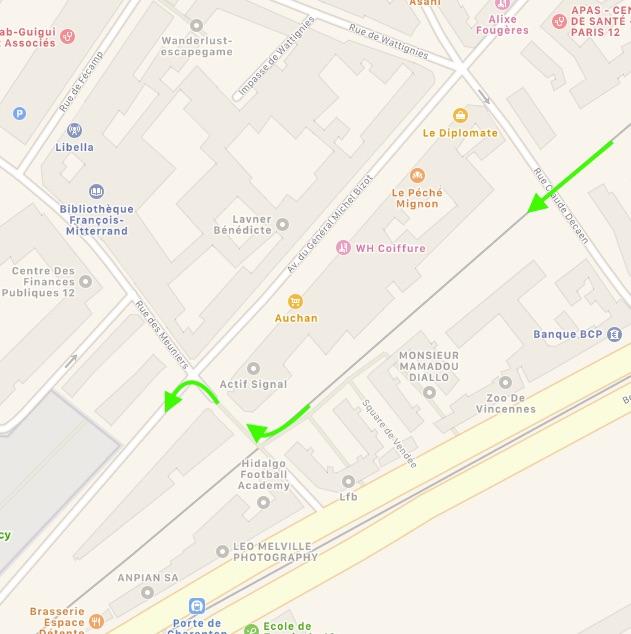Viewport: 631px width, 634px height.
Task: Tap the parking marker near Rue de Fécamp
Action: tap(19, 114)
